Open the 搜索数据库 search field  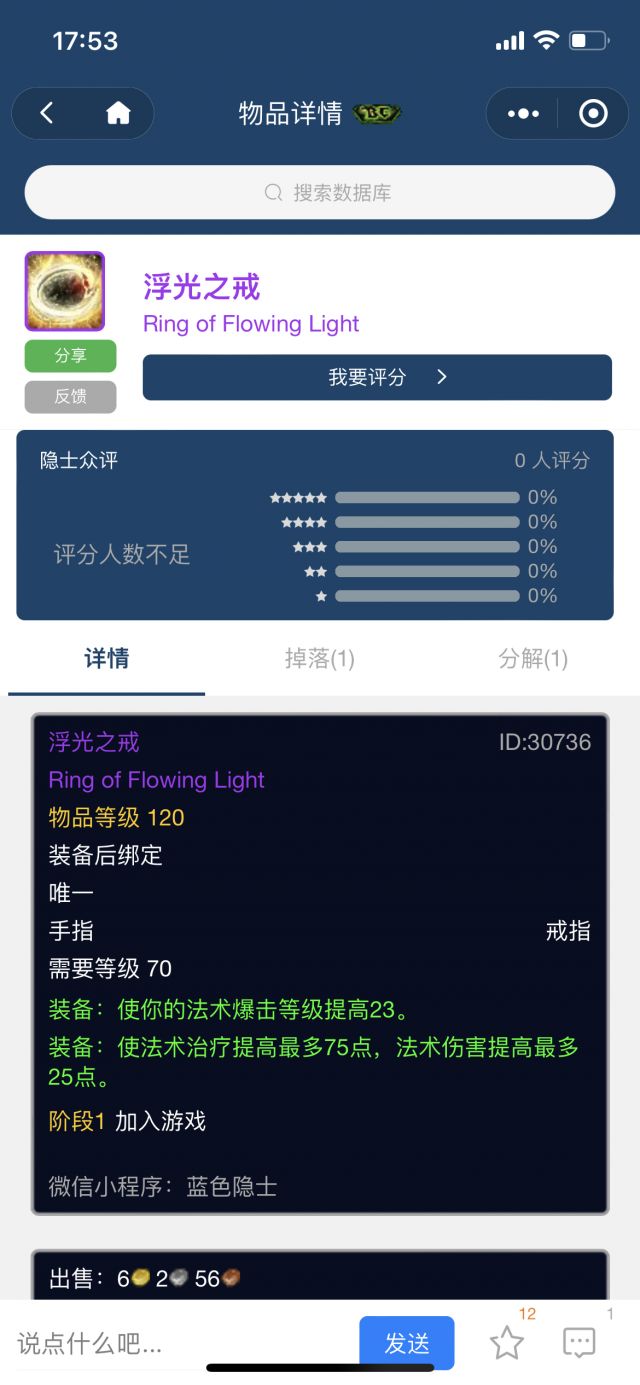tap(320, 192)
